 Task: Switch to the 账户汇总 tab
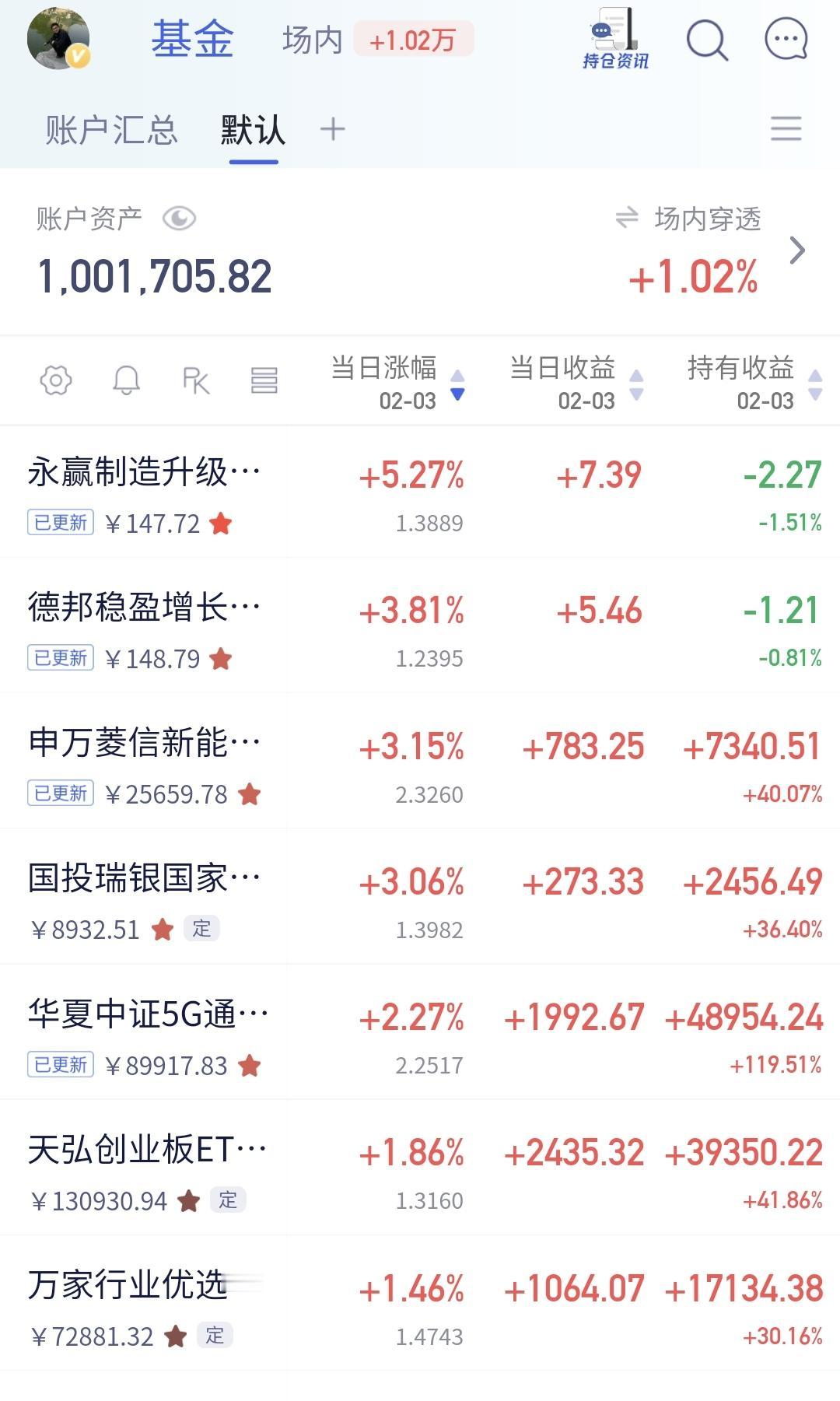[110, 130]
